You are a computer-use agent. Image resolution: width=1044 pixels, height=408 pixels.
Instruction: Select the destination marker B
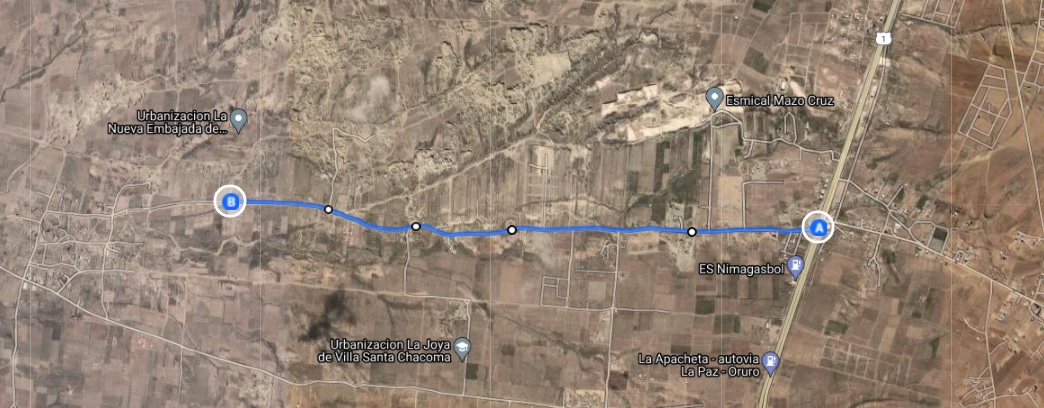pyautogui.click(x=231, y=202)
